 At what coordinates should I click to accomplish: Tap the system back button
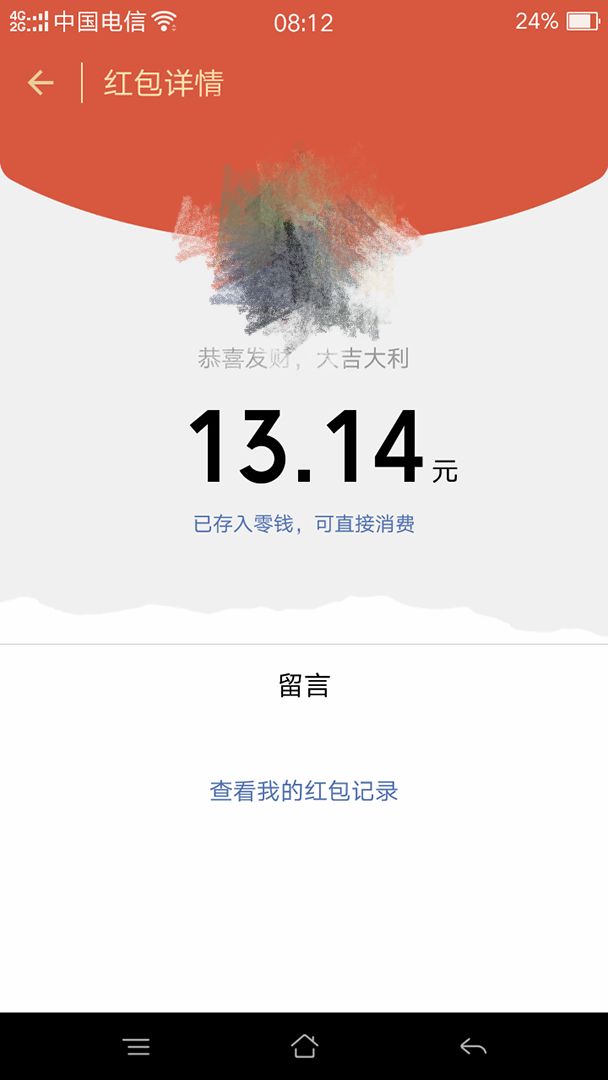(x=473, y=1047)
